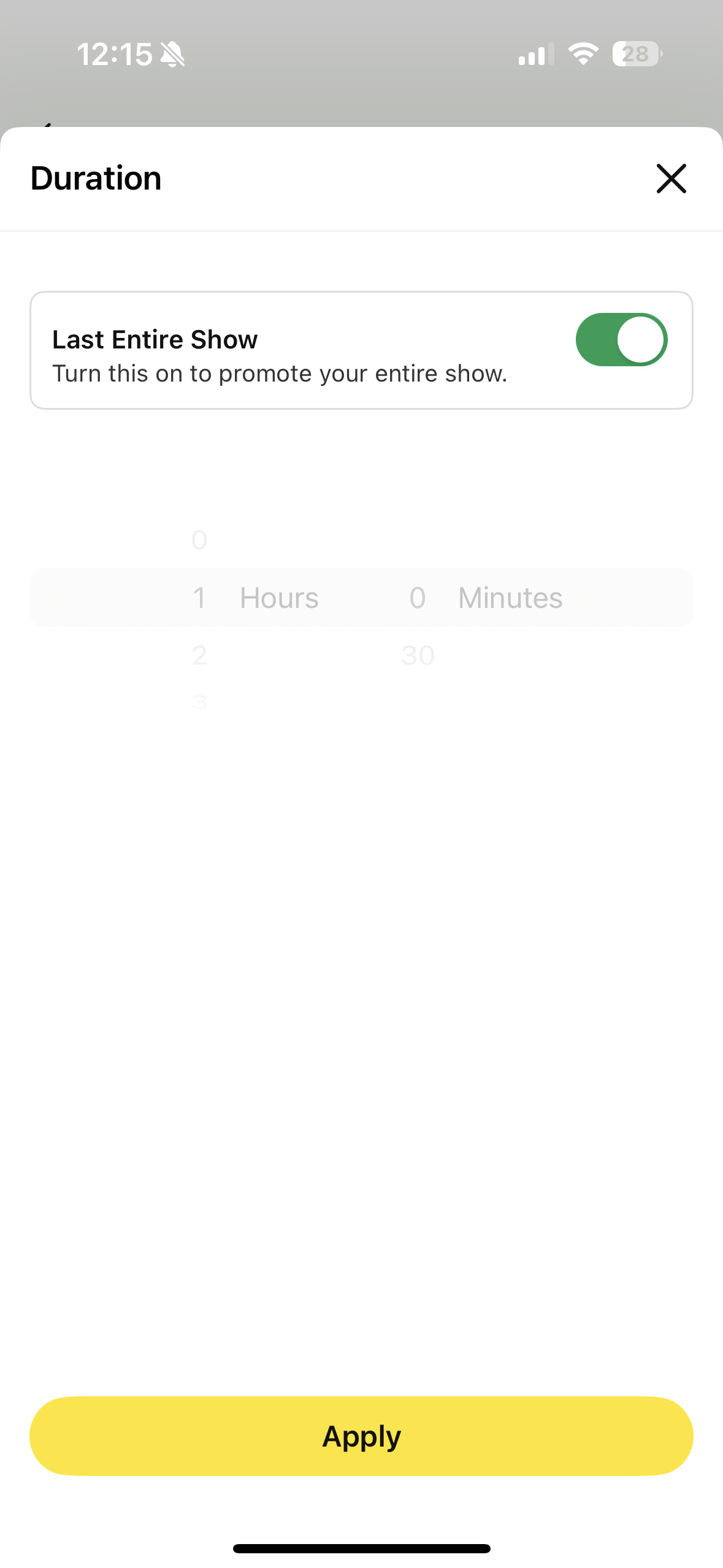Turn off Last Entire Show toggle
This screenshot has width=723, height=1568.
[621, 340]
